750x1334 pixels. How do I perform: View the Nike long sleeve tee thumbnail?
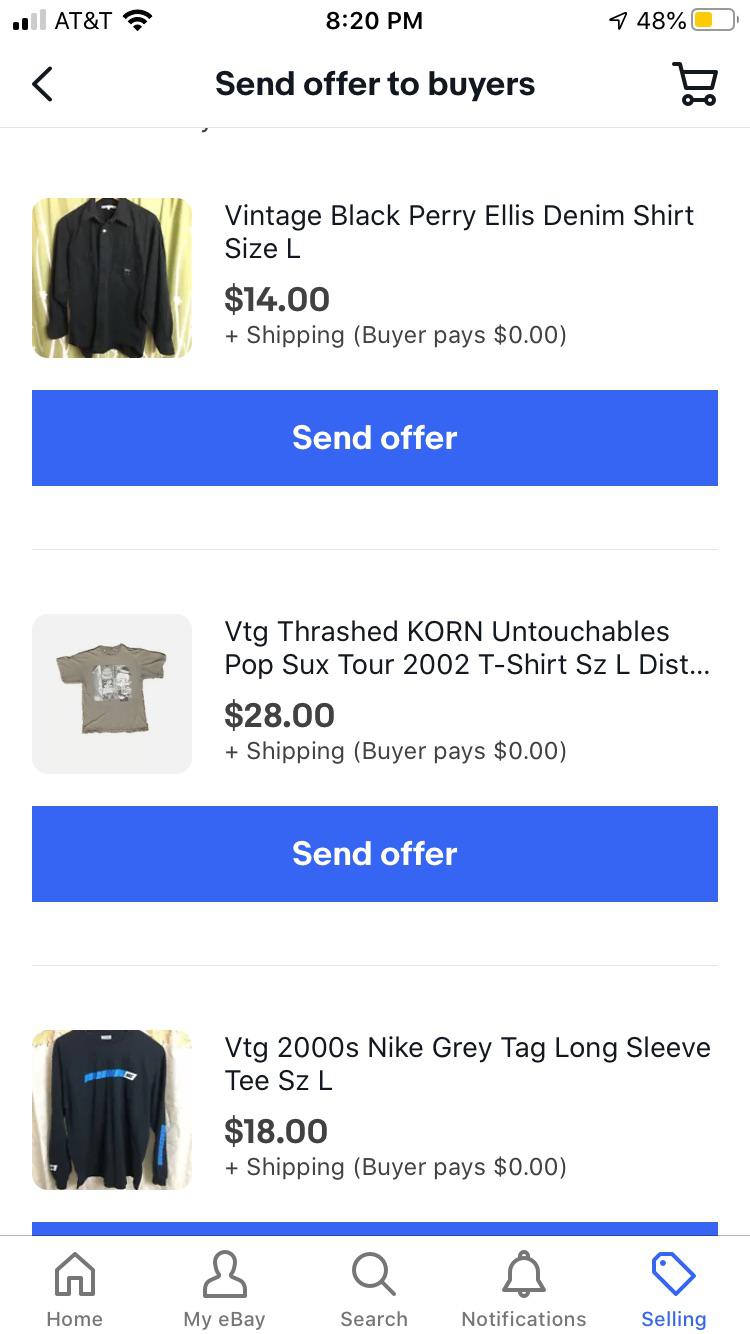(x=111, y=1109)
